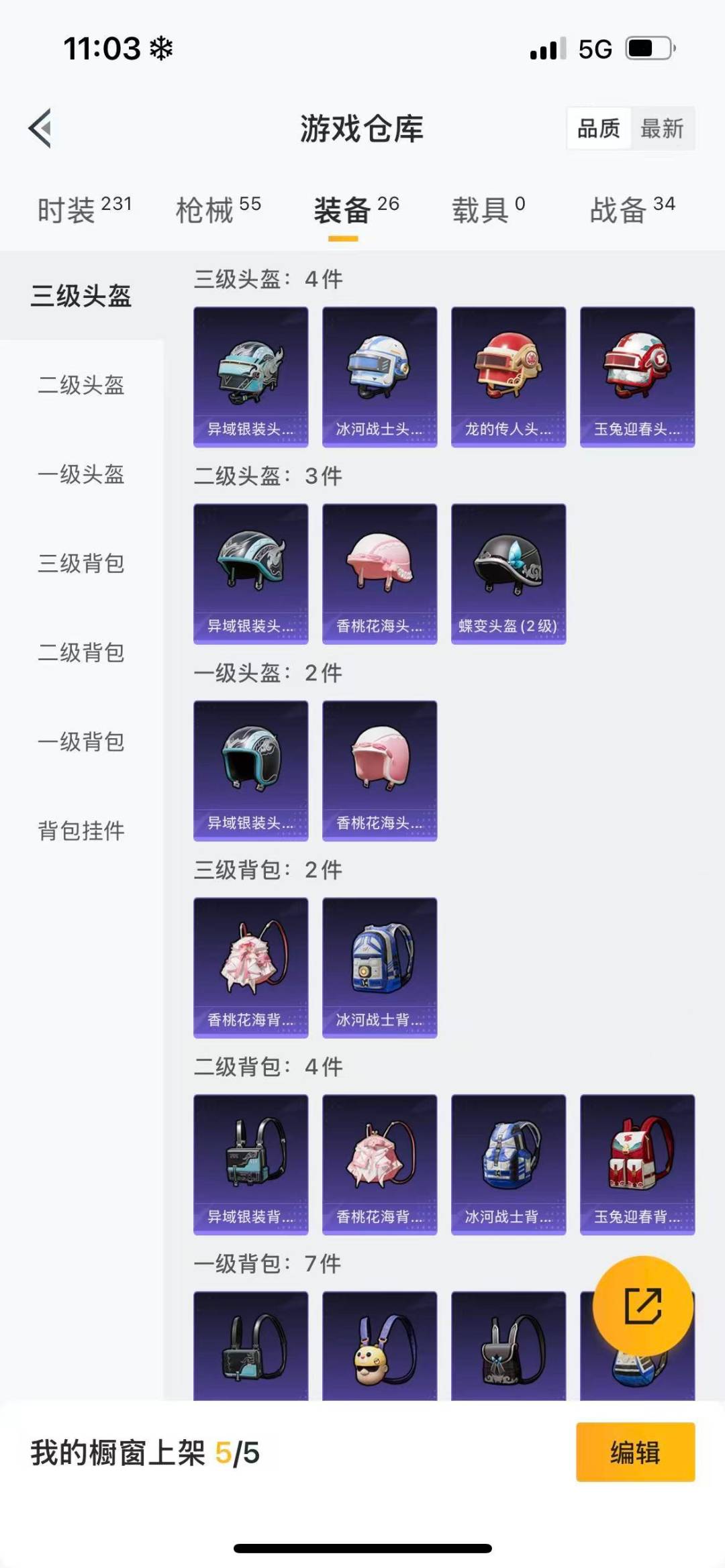Open 玉兔迎春 helmet under 三级头盔
This screenshot has height=1568, width=725.
tap(637, 376)
